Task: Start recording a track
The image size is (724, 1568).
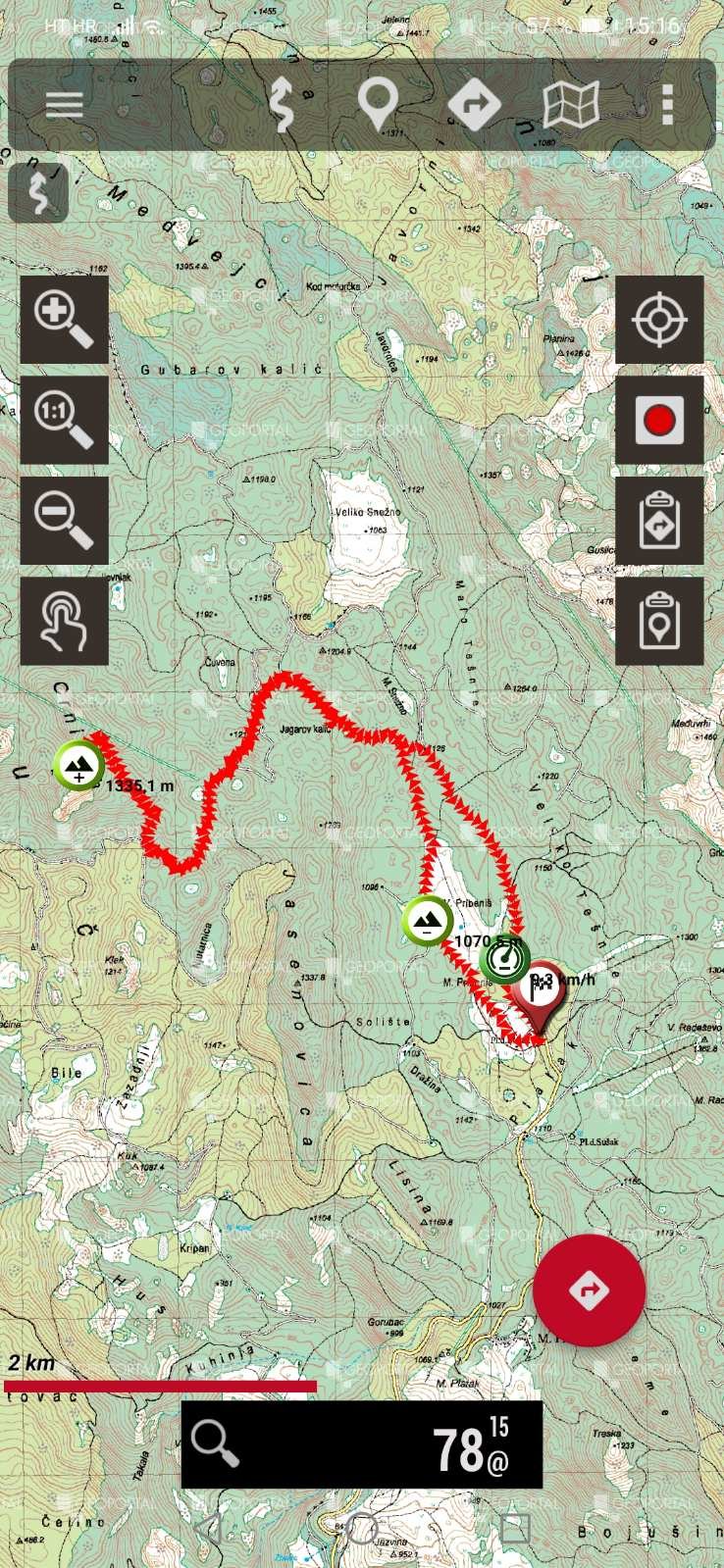Action: pos(659,420)
